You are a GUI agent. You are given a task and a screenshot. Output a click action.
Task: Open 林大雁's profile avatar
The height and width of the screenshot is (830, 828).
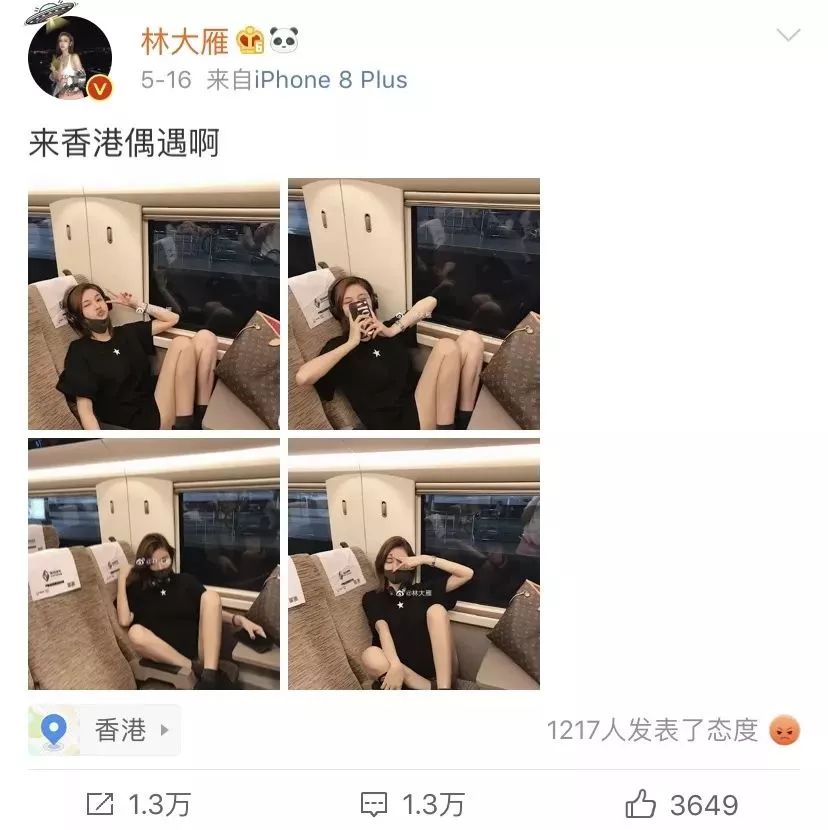68,58
